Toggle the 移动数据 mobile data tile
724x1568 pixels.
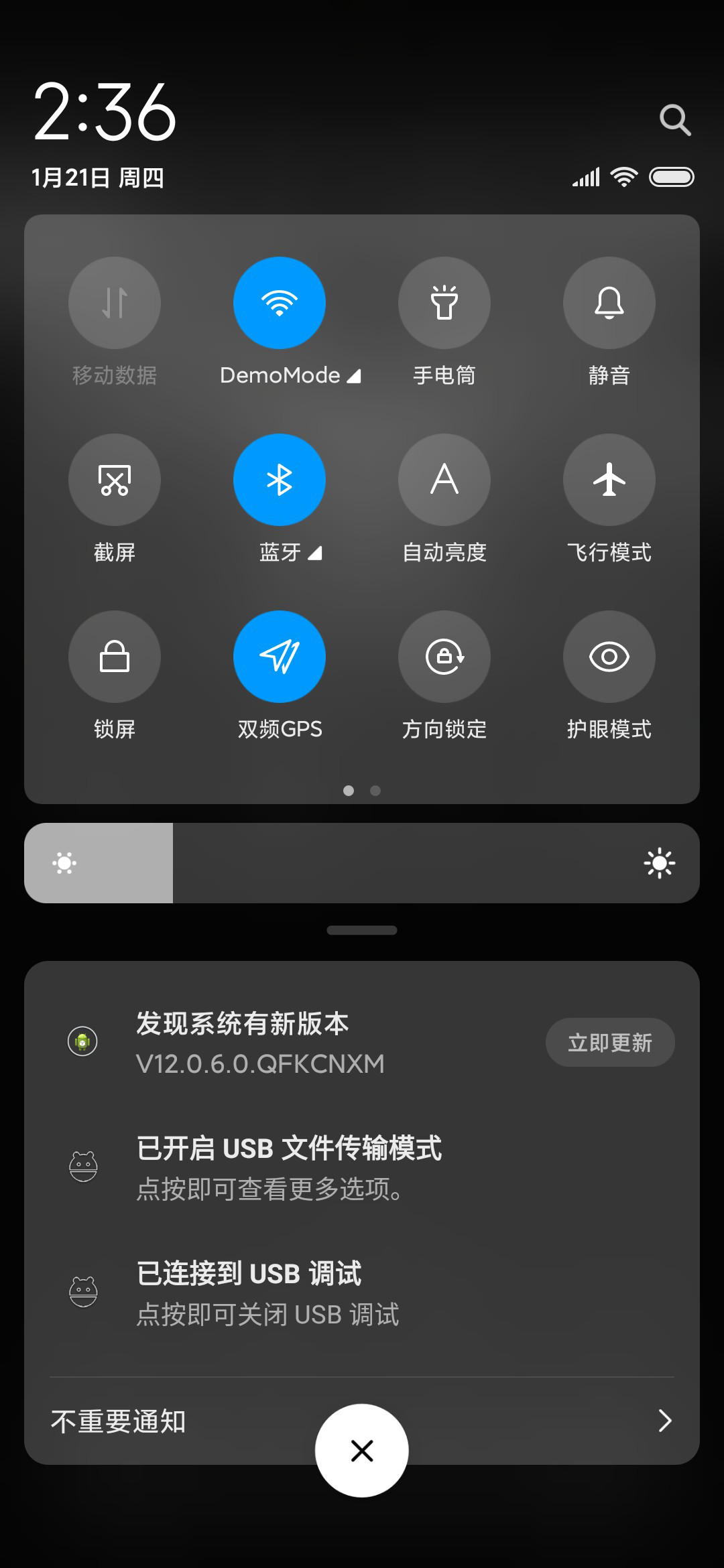point(115,303)
